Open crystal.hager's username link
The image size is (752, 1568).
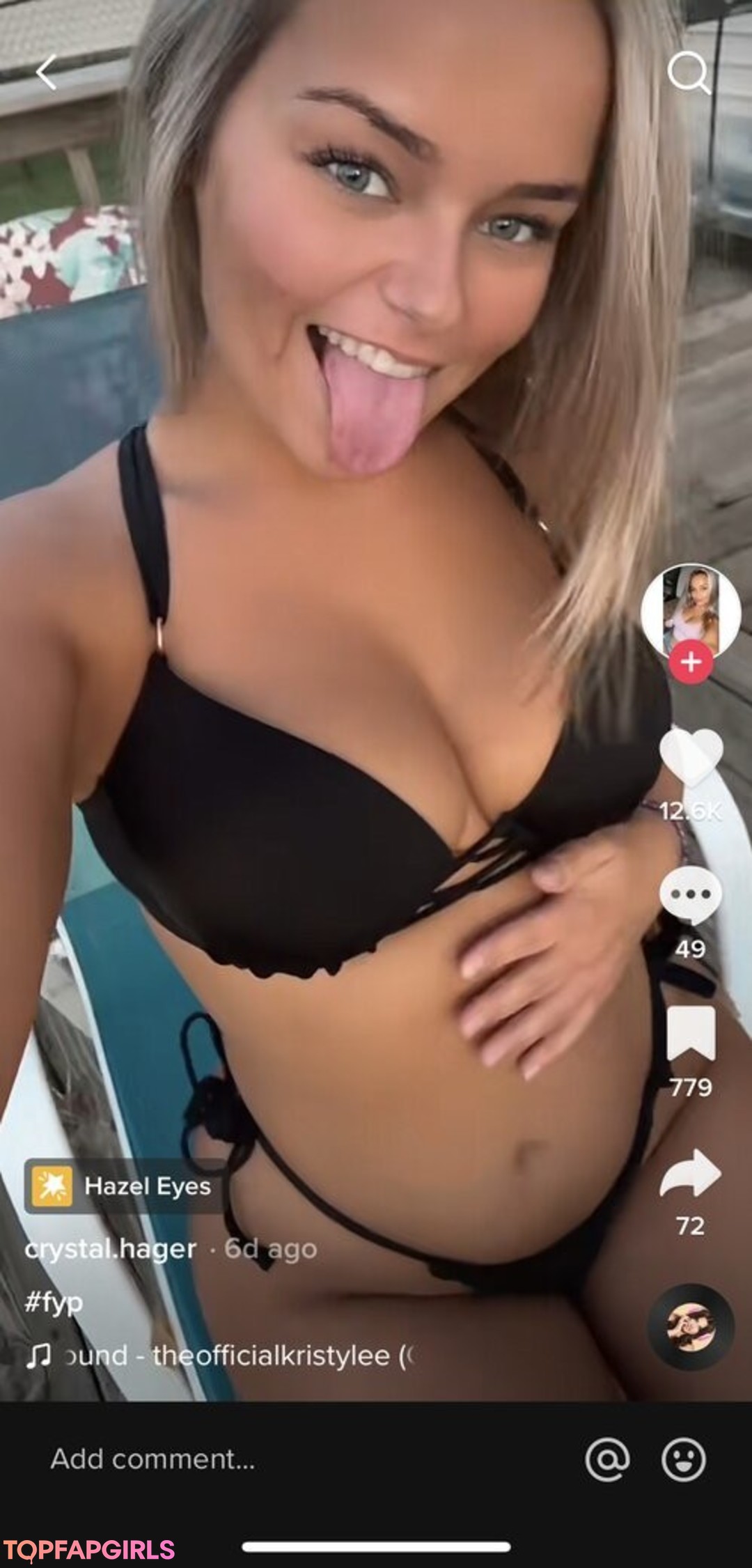point(110,1249)
